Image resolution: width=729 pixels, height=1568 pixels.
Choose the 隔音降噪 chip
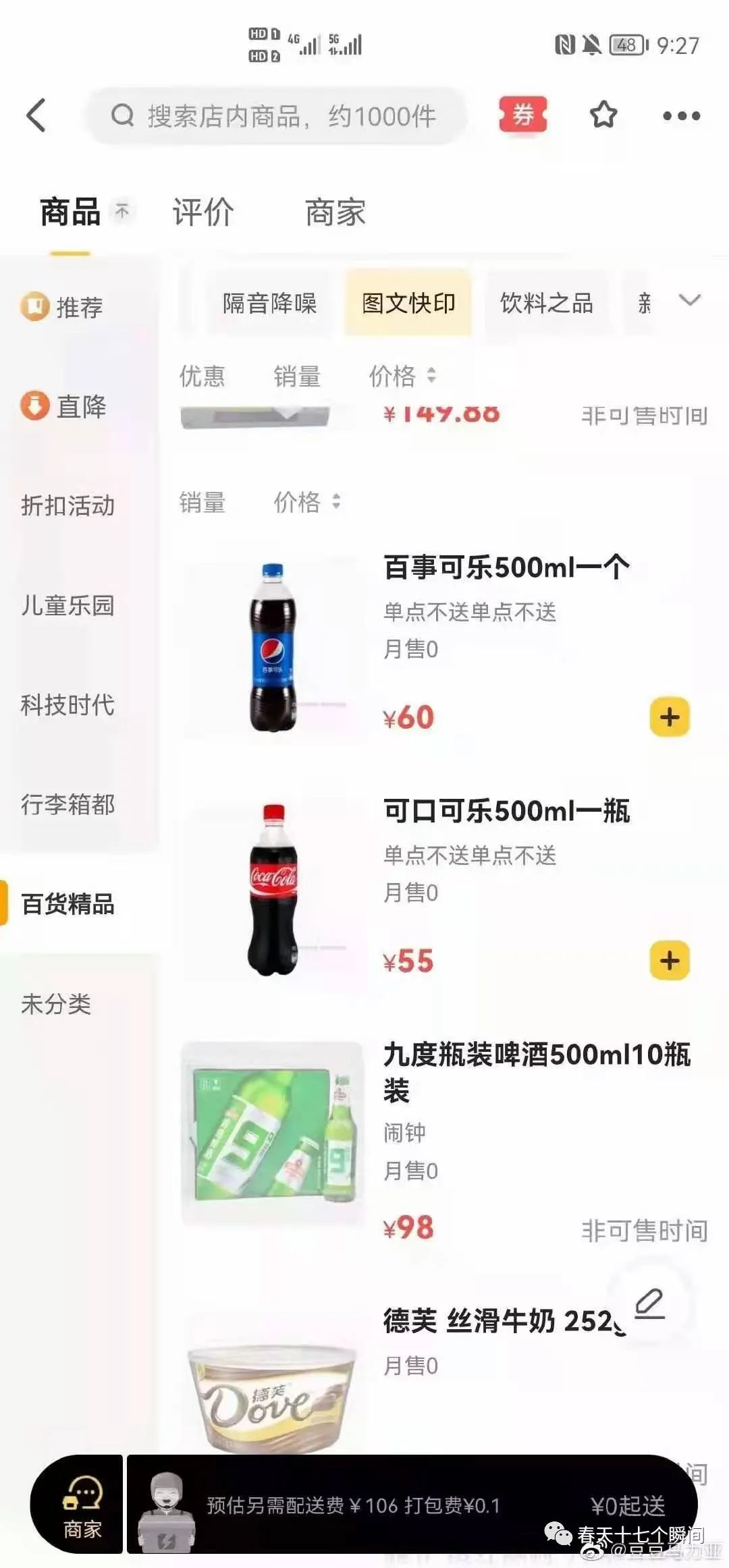tap(269, 304)
